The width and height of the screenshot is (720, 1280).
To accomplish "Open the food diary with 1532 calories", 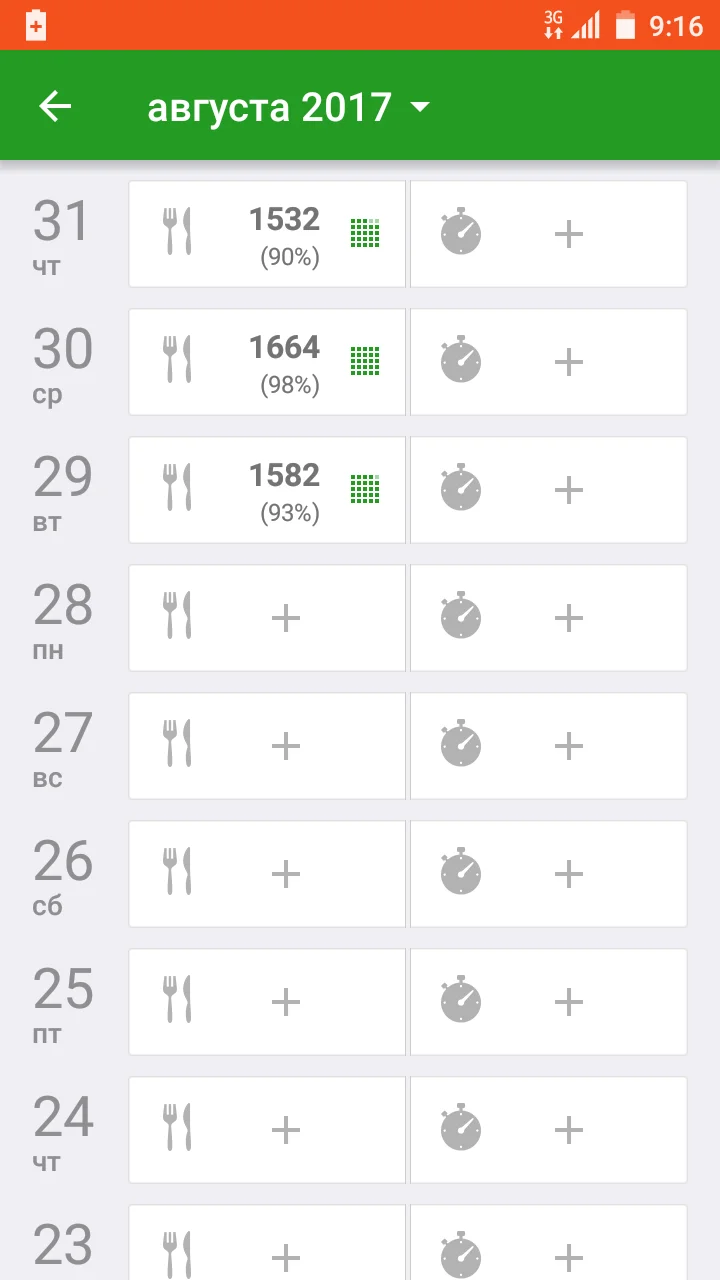I will (x=267, y=234).
